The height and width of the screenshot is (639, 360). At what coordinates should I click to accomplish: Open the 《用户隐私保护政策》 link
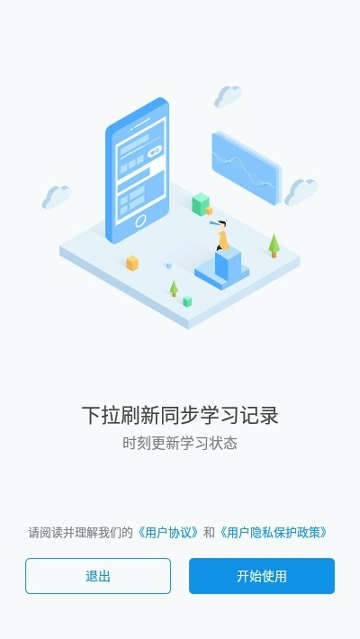coord(273,532)
